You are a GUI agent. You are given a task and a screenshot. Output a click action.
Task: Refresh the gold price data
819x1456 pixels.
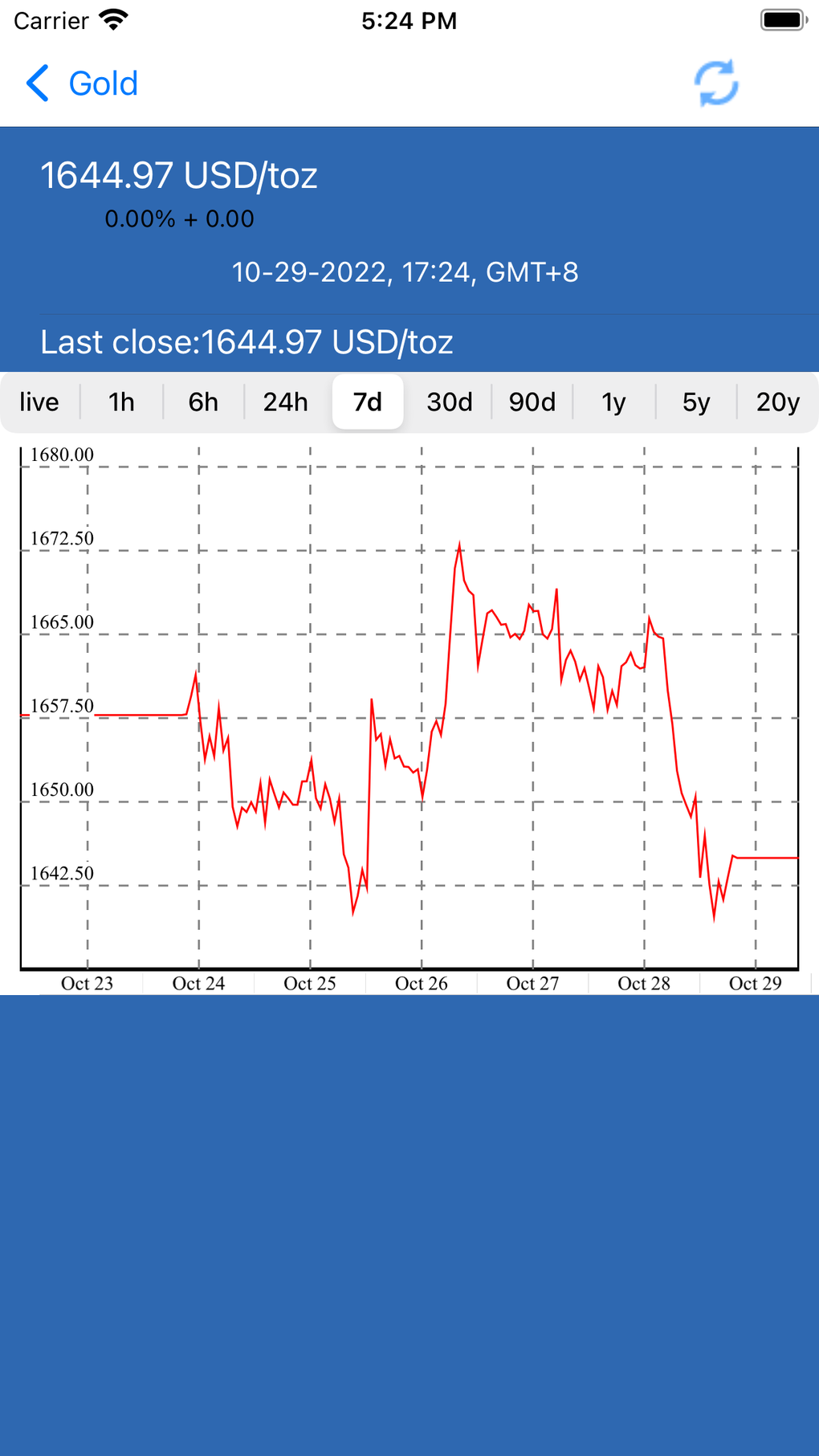click(x=716, y=83)
